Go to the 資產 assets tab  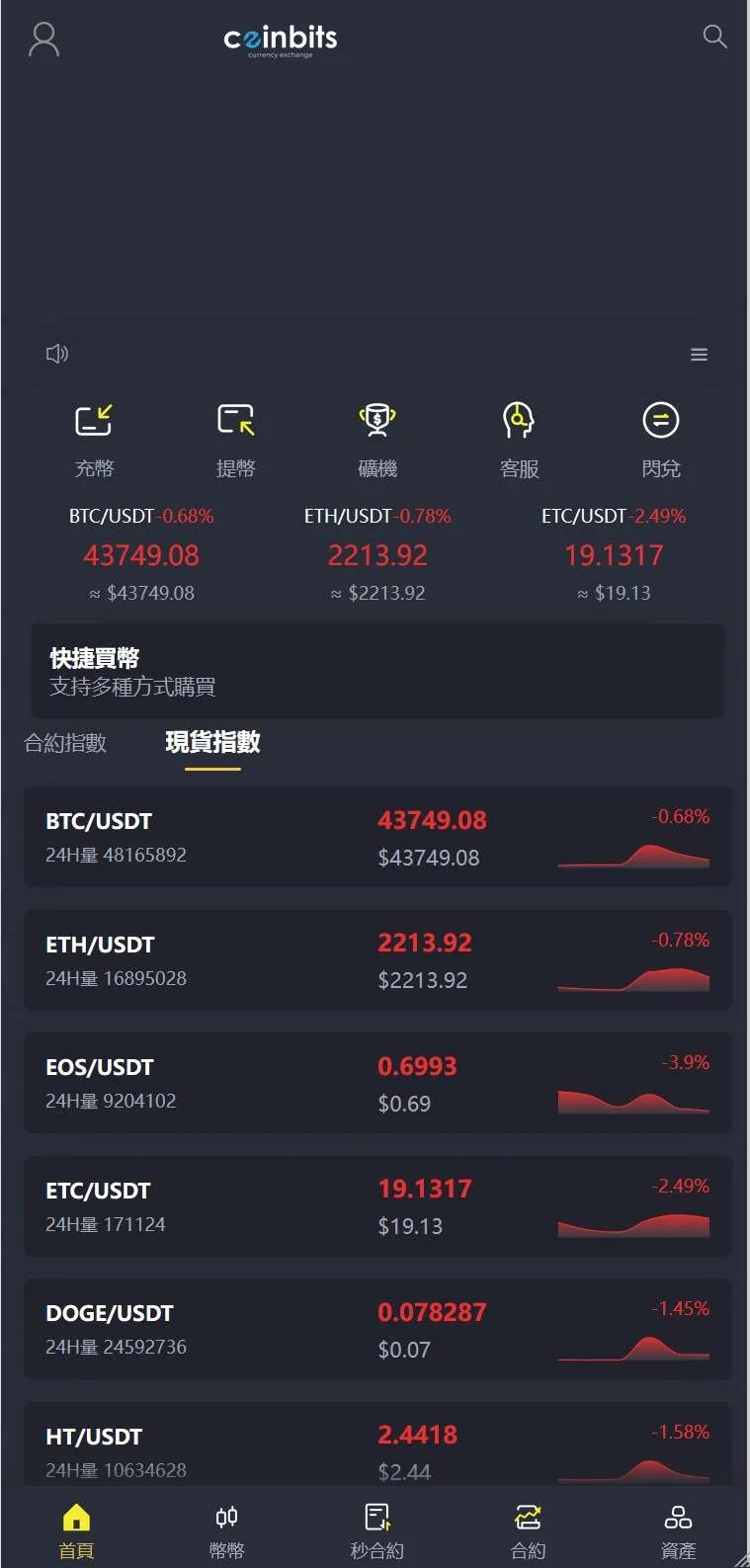[x=678, y=1530]
